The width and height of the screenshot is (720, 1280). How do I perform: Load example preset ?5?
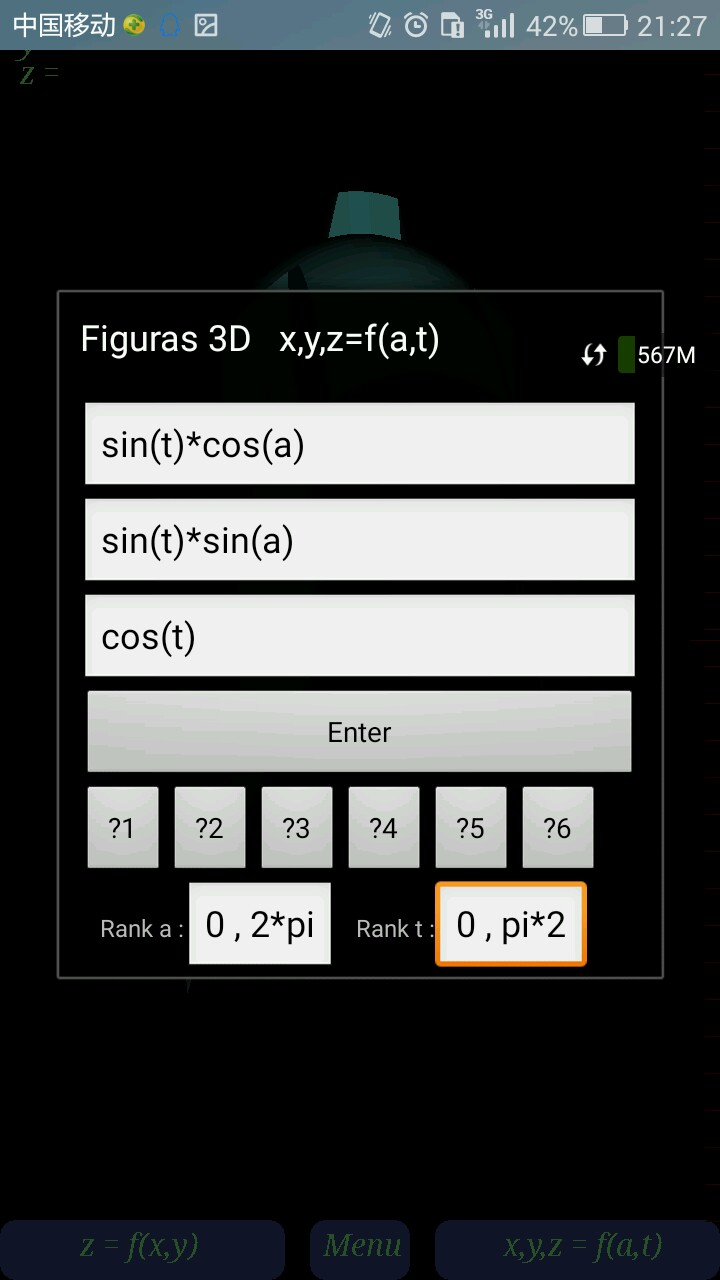pos(470,827)
